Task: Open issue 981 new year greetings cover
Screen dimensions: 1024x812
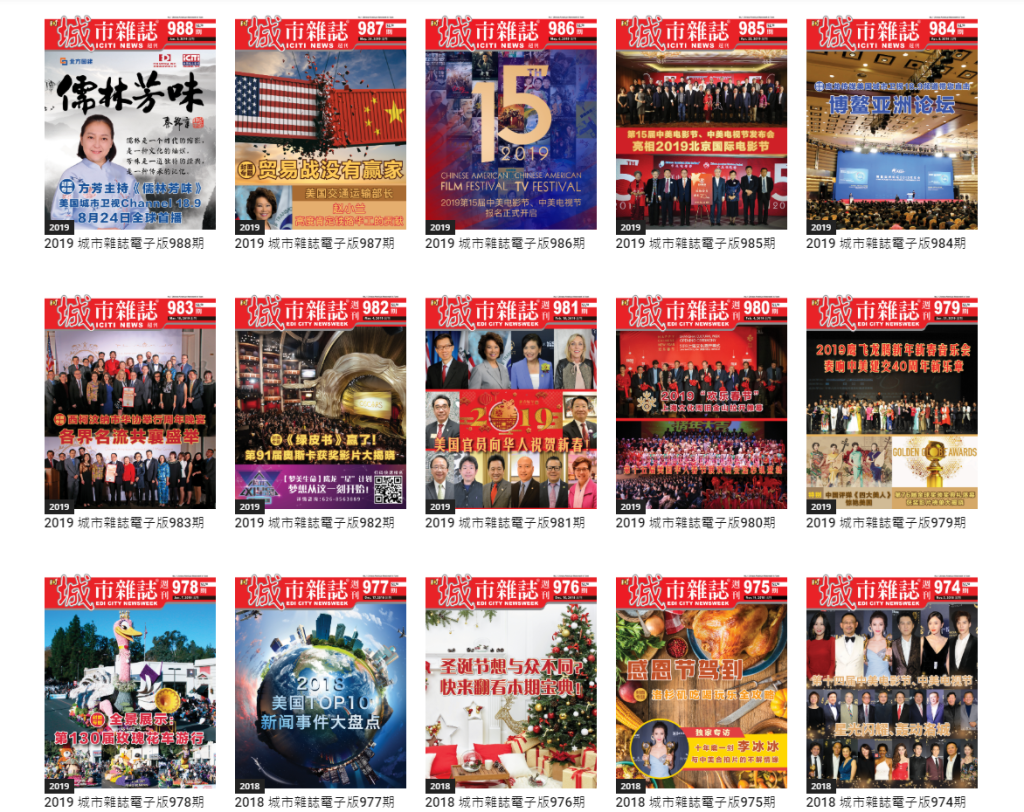Action: (x=510, y=402)
